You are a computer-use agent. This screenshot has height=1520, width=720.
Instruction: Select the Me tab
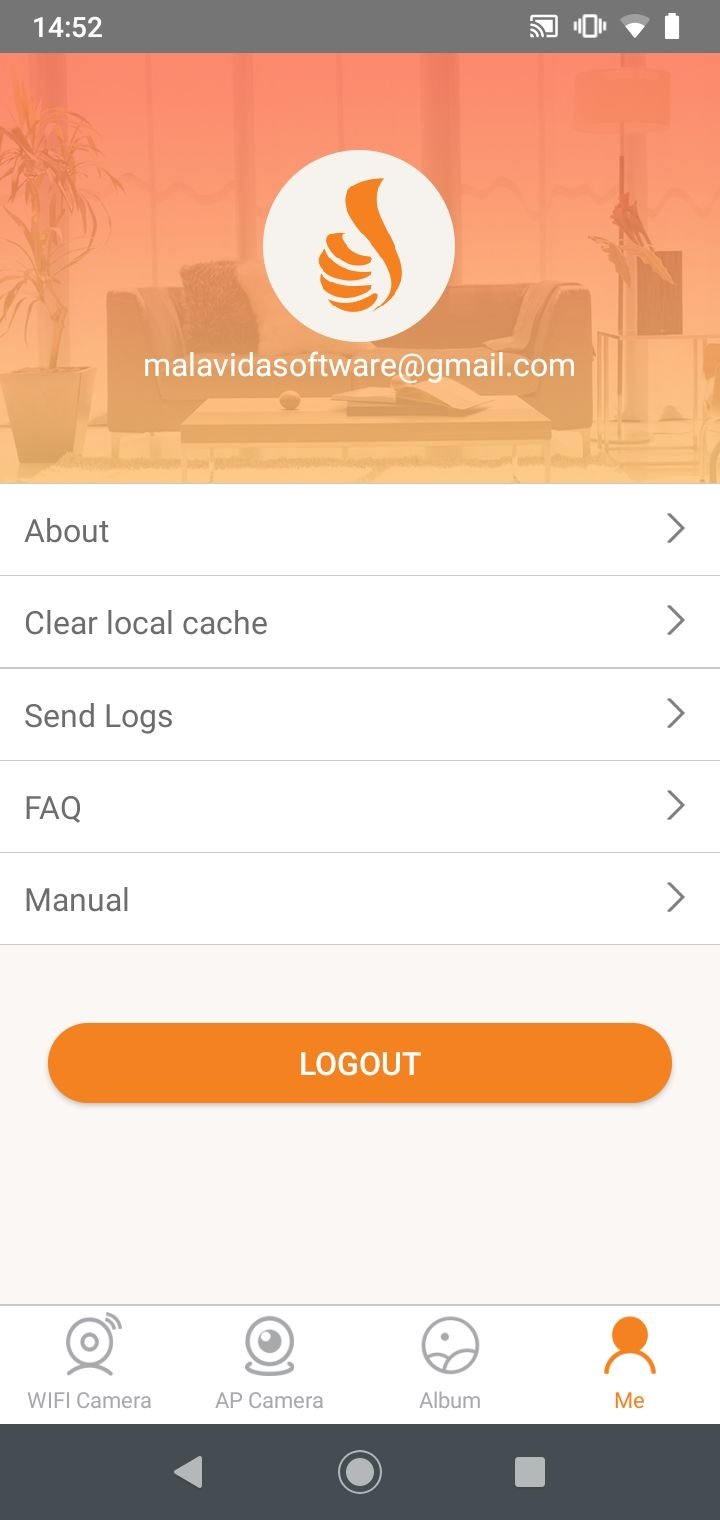630,1364
